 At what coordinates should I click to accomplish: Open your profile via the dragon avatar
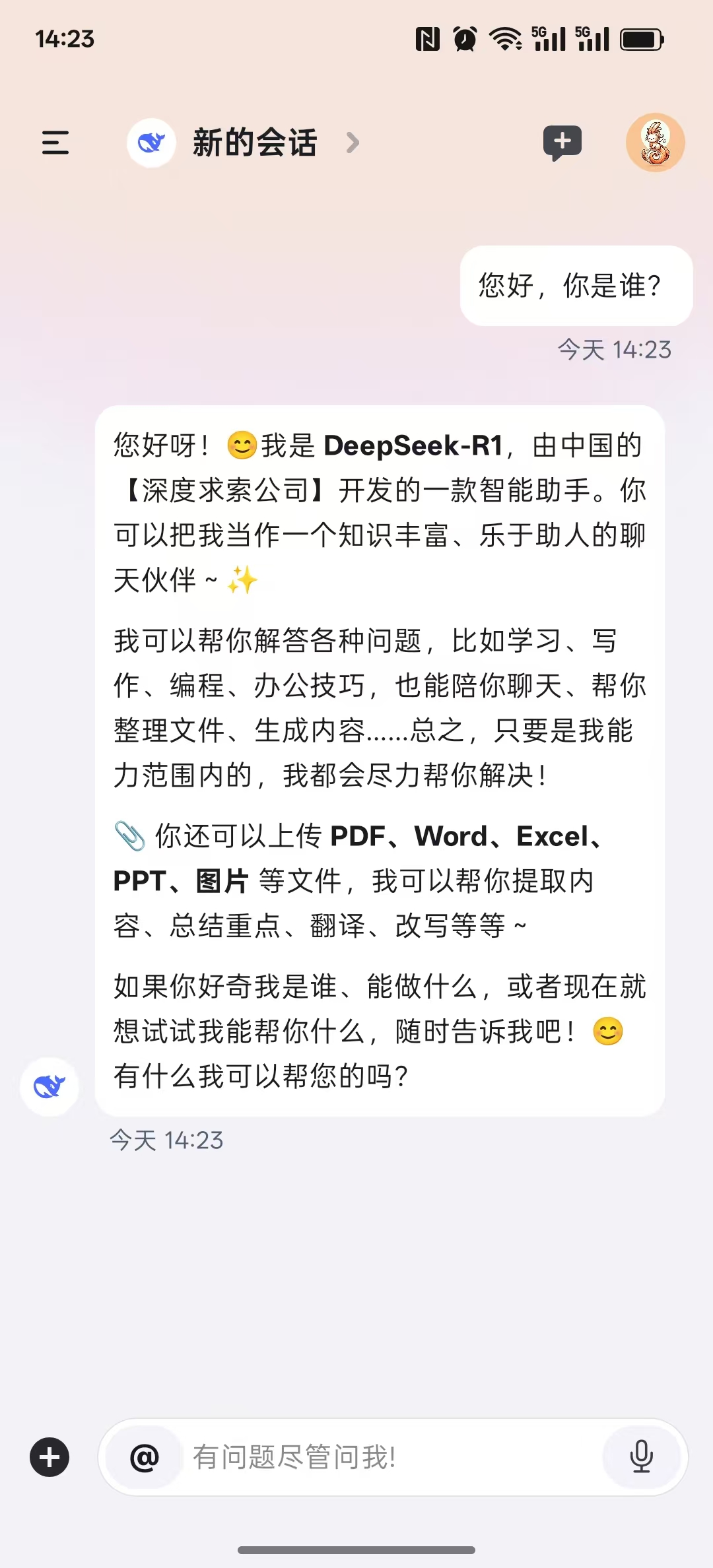point(656,142)
